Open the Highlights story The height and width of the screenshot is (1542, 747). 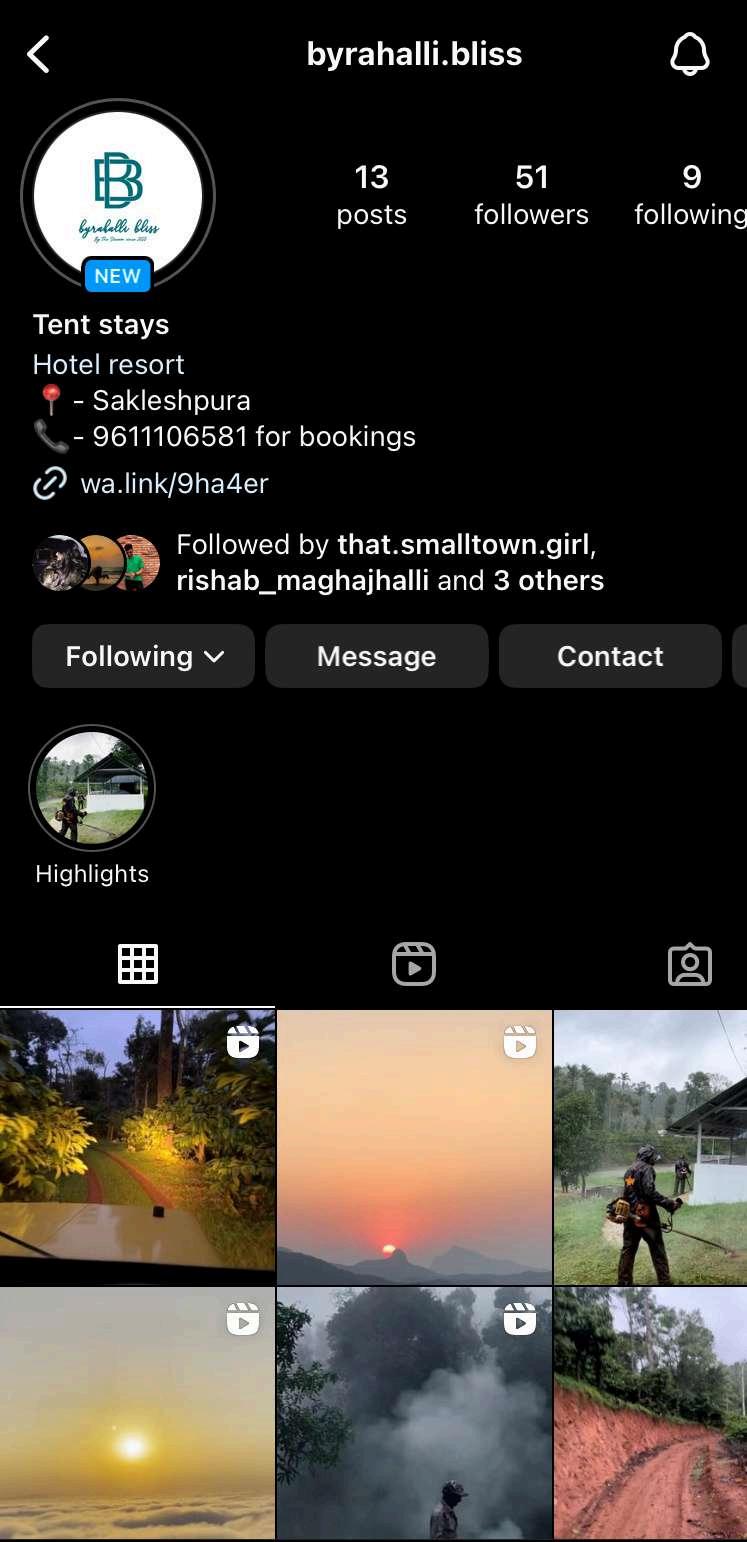[x=92, y=788]
